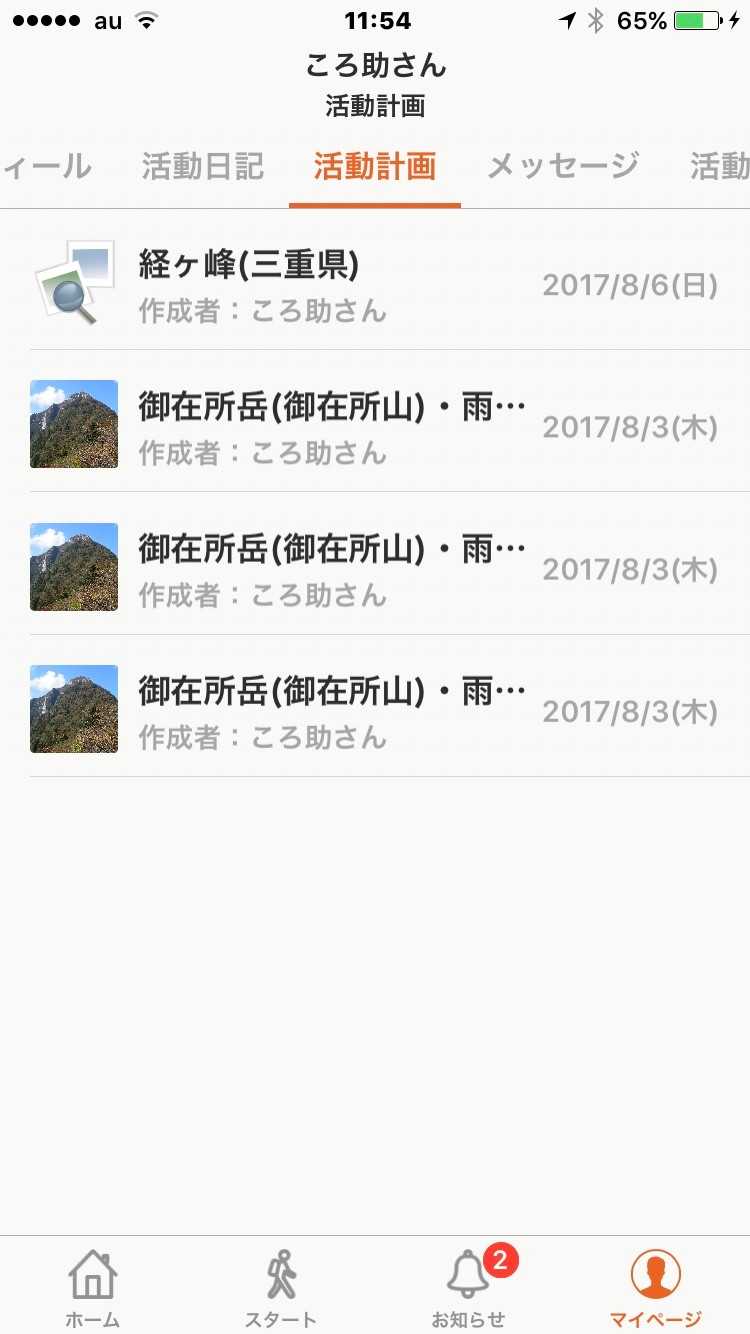
Task: Select the 活動計画 tab
Action: point(375,166)
